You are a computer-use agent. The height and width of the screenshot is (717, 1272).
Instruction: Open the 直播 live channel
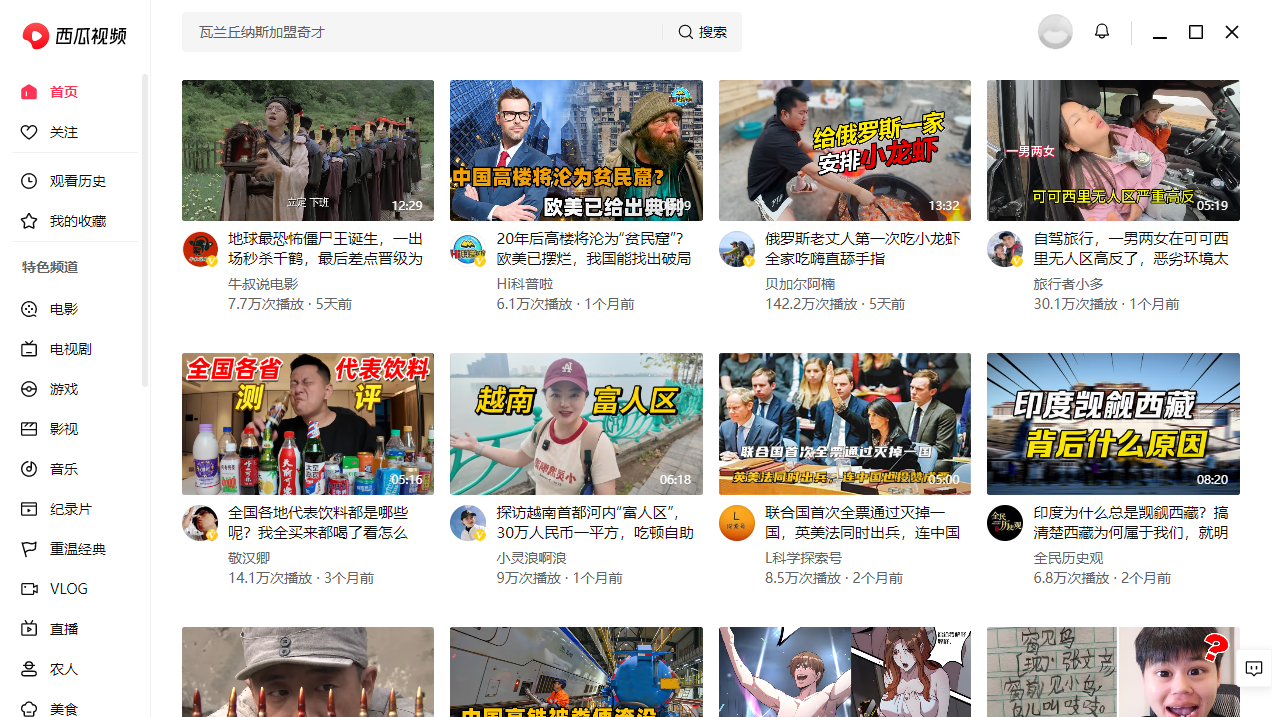[63, 629]
